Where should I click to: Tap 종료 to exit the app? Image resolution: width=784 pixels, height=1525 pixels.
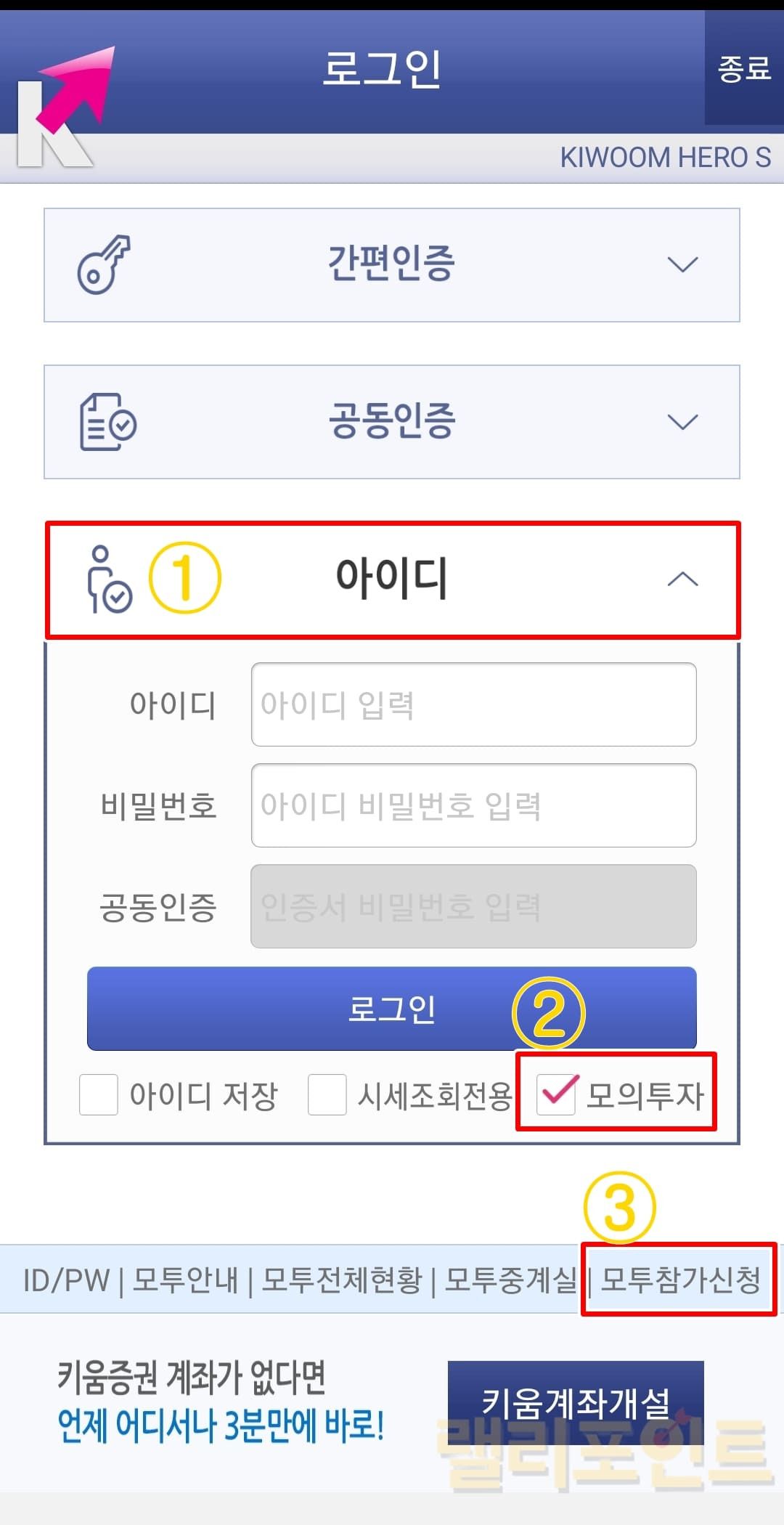pos(743,69)
